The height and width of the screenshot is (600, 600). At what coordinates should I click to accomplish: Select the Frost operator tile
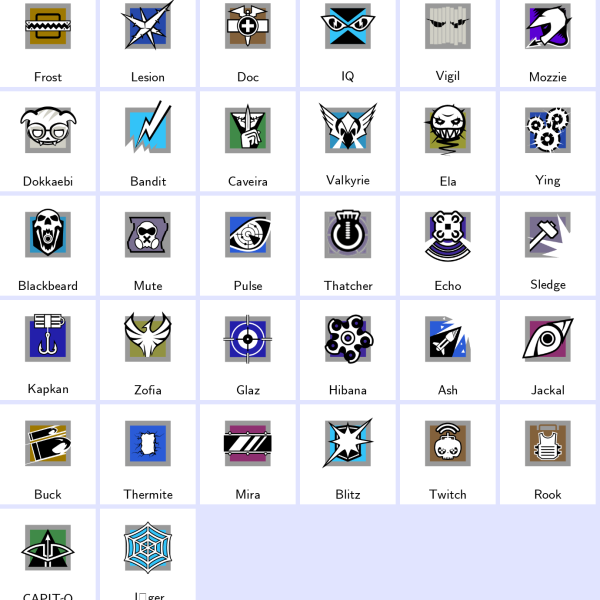coord(48,40)
